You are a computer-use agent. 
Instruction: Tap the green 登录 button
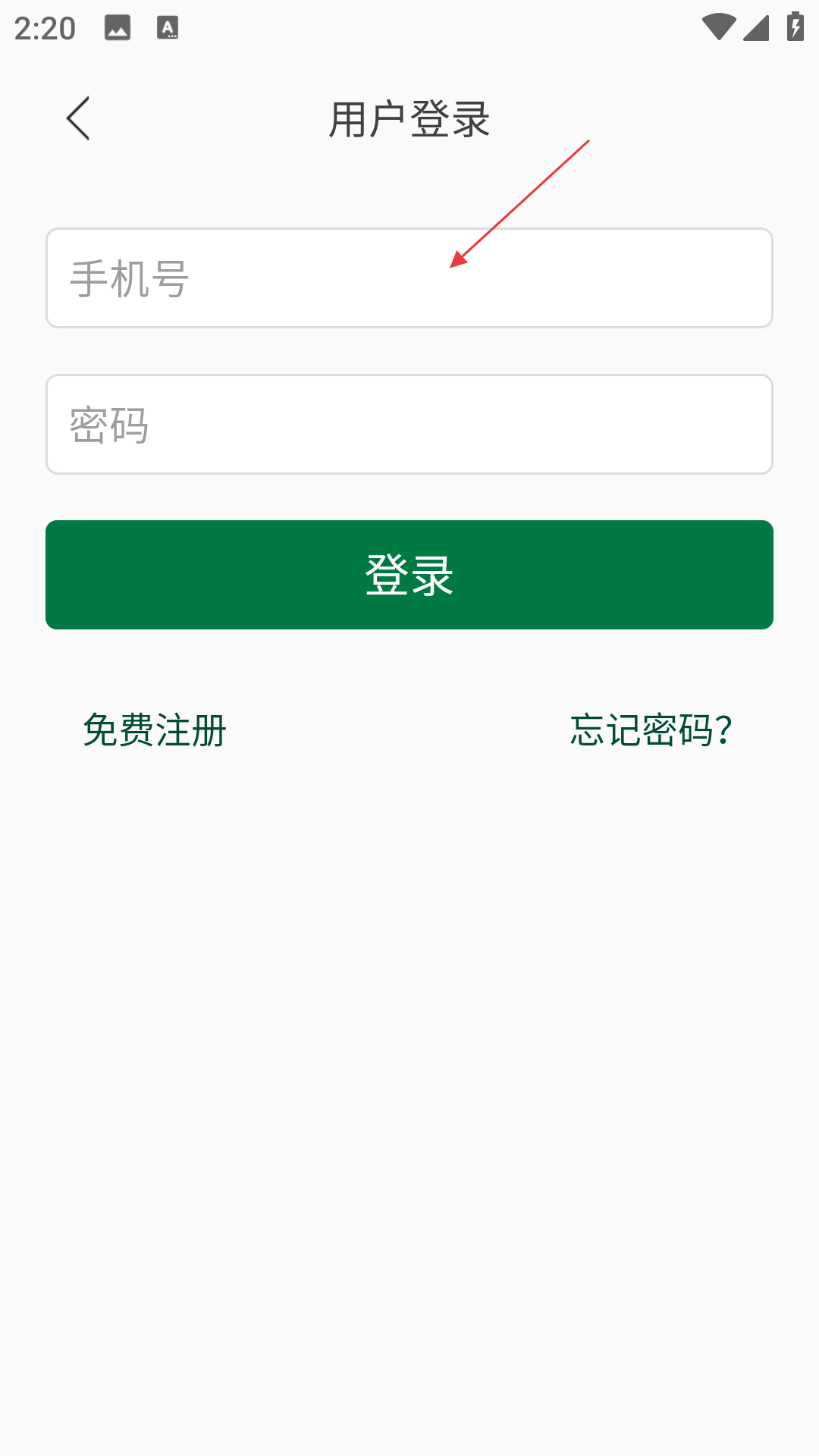pos(409,575)
